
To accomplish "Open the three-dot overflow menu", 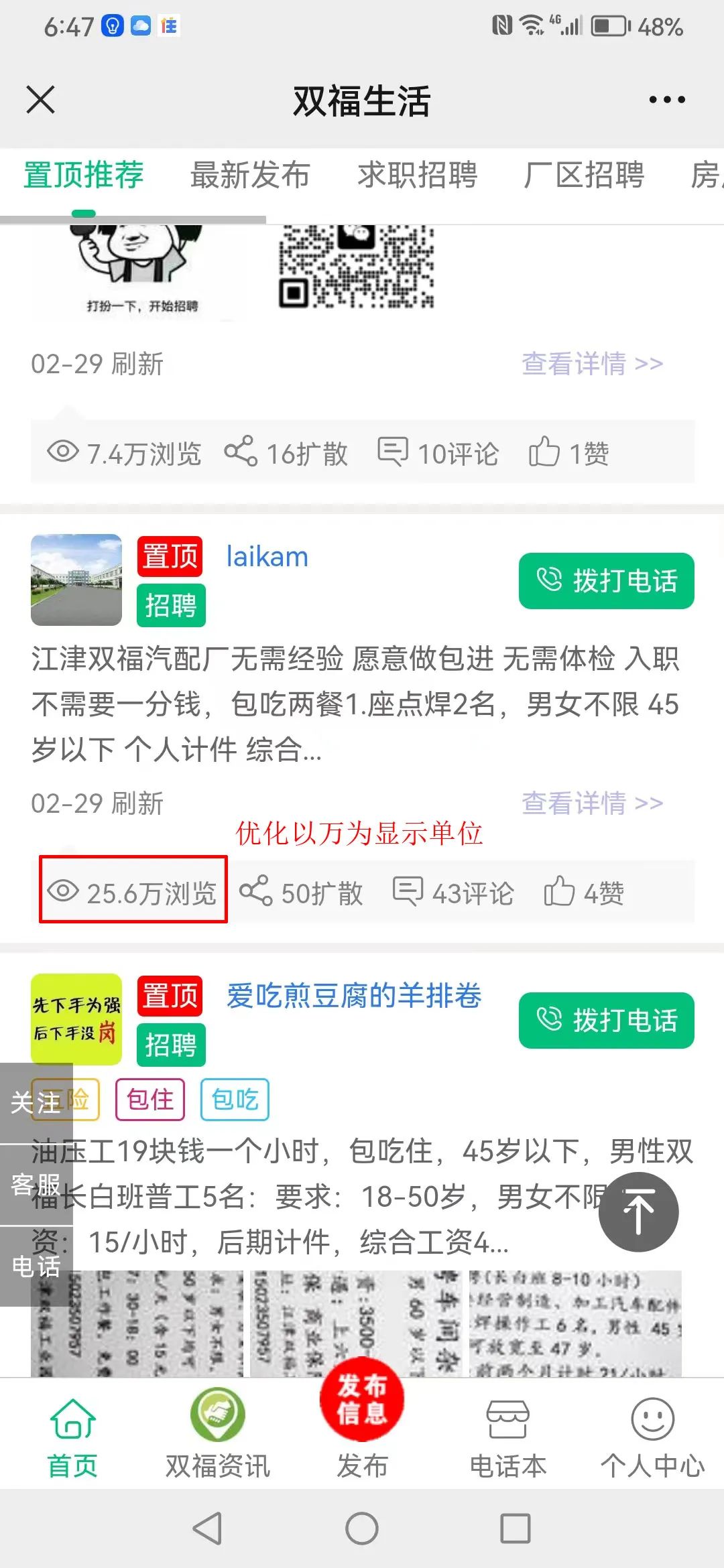I will click(666, 101).
